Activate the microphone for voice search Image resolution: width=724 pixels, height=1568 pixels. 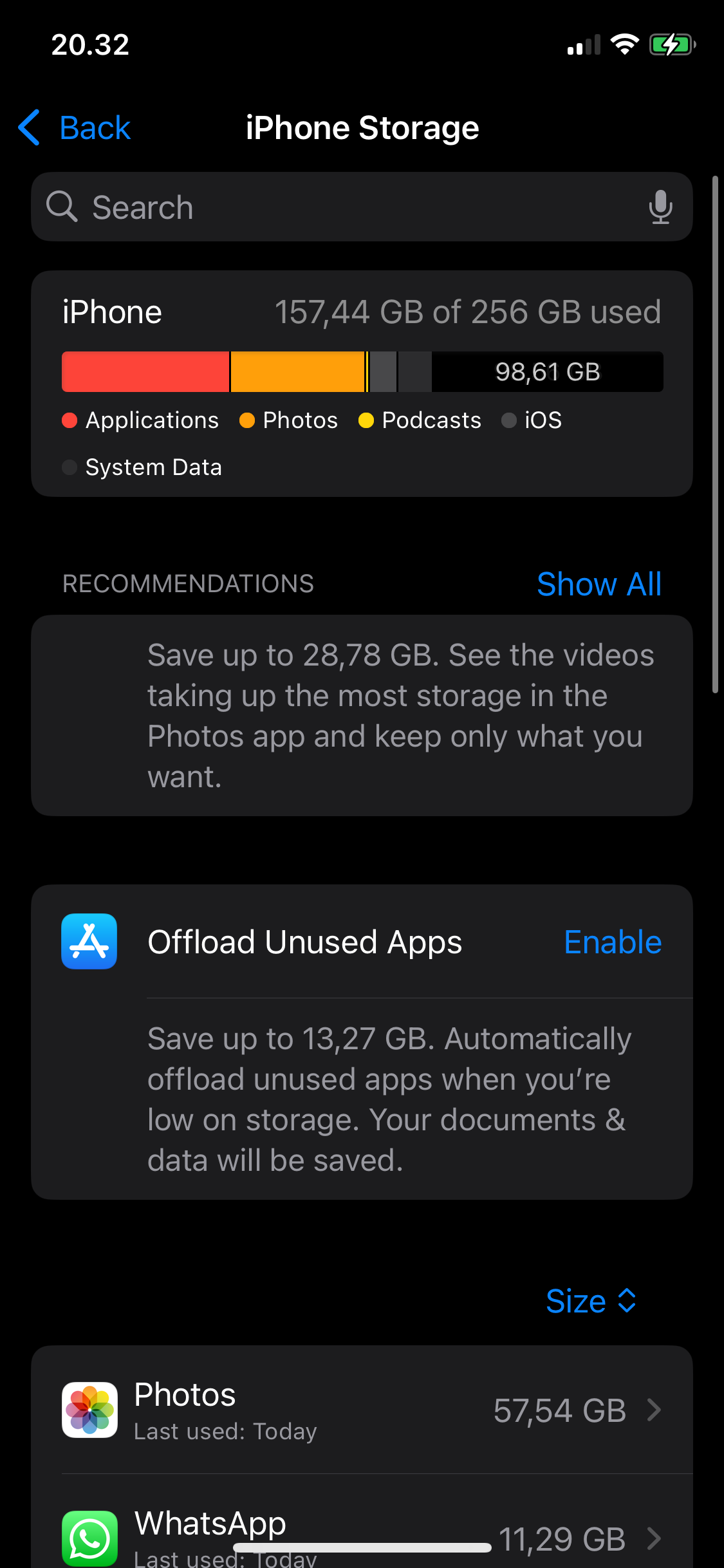(x=660, y=207)
